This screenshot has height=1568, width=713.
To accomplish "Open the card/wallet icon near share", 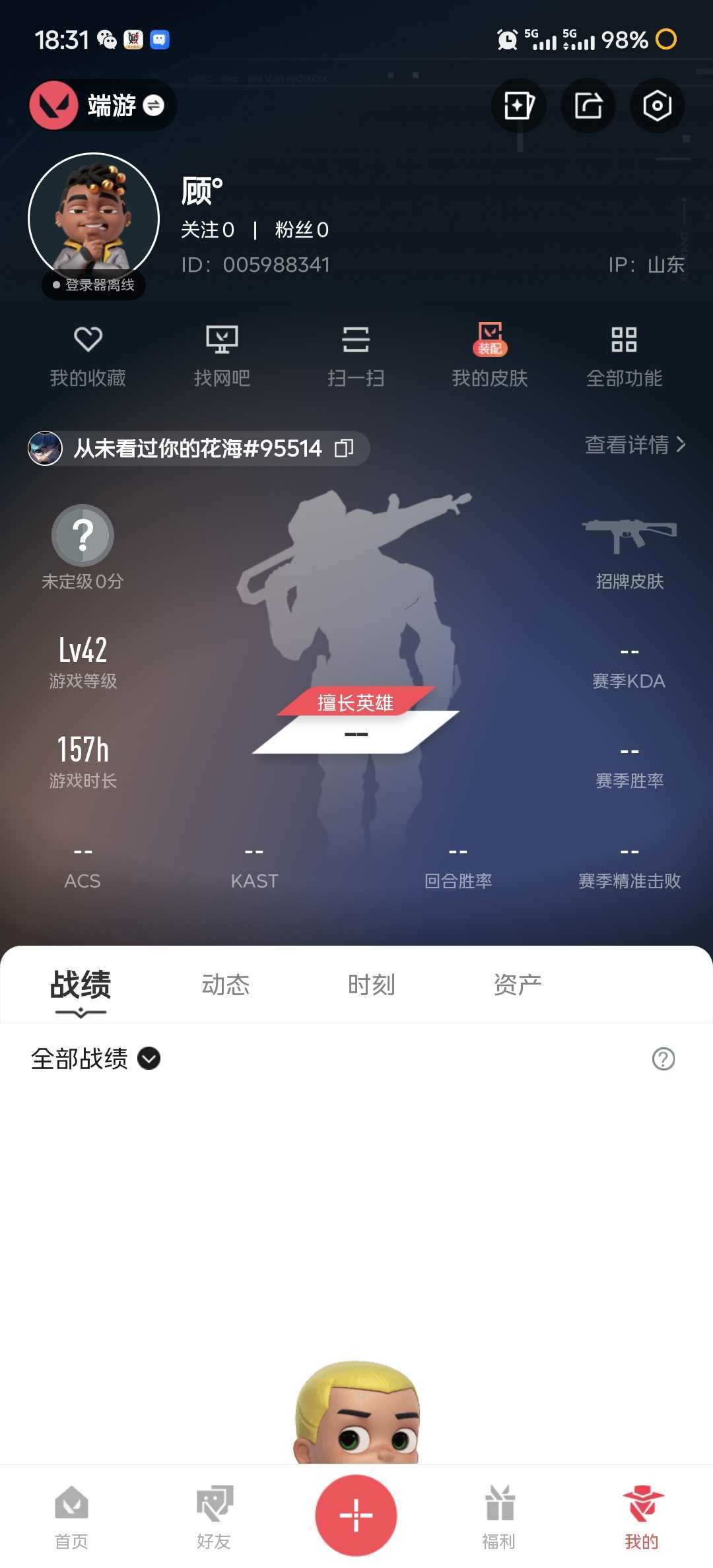I will click(518, 106).
